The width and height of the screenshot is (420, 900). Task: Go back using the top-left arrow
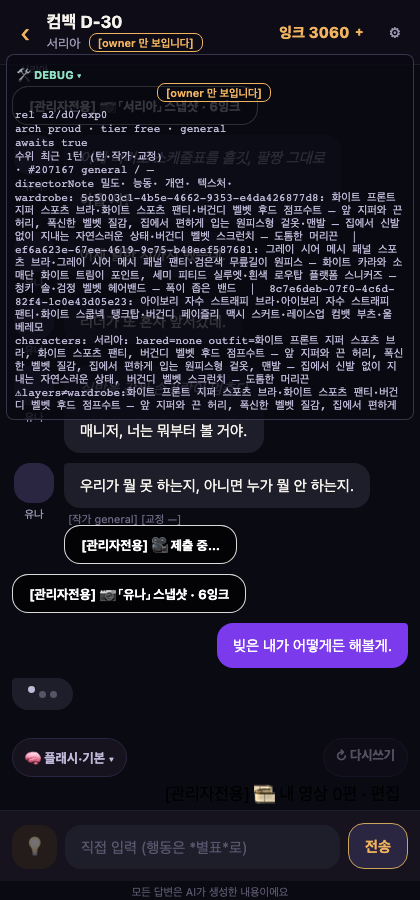pos(25,34)
